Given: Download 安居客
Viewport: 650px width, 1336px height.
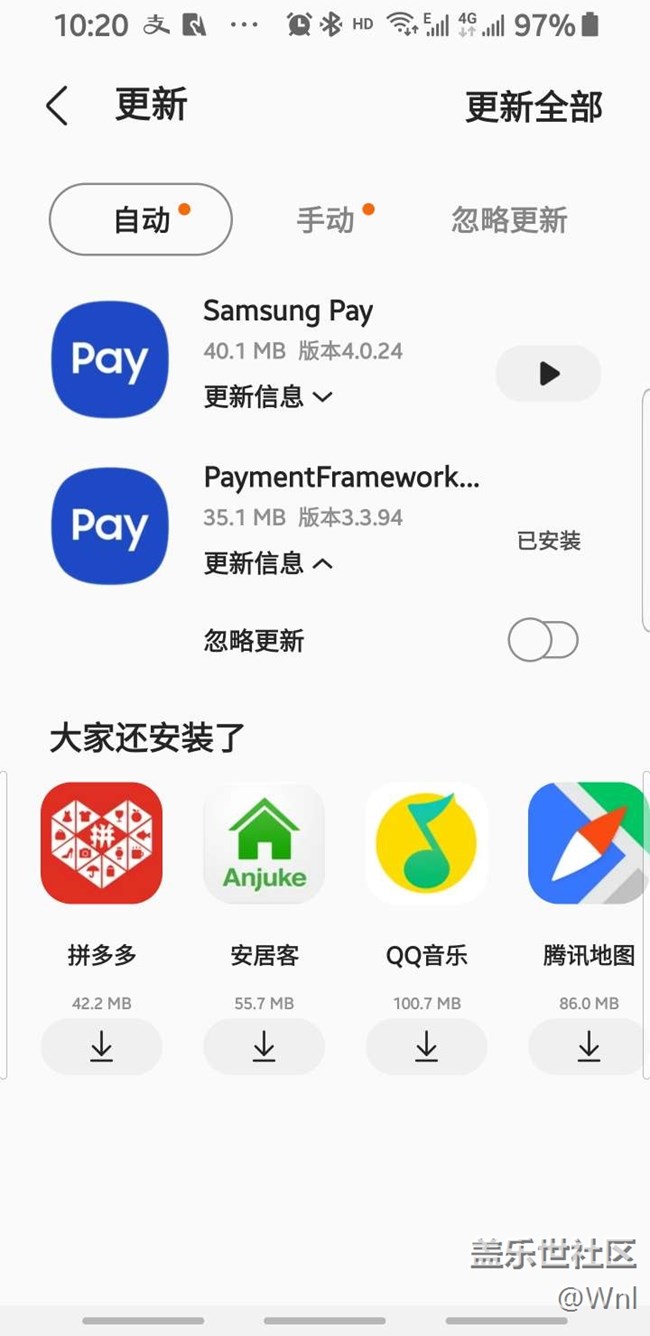Looking at the screenshot, I should [264, 1047].
